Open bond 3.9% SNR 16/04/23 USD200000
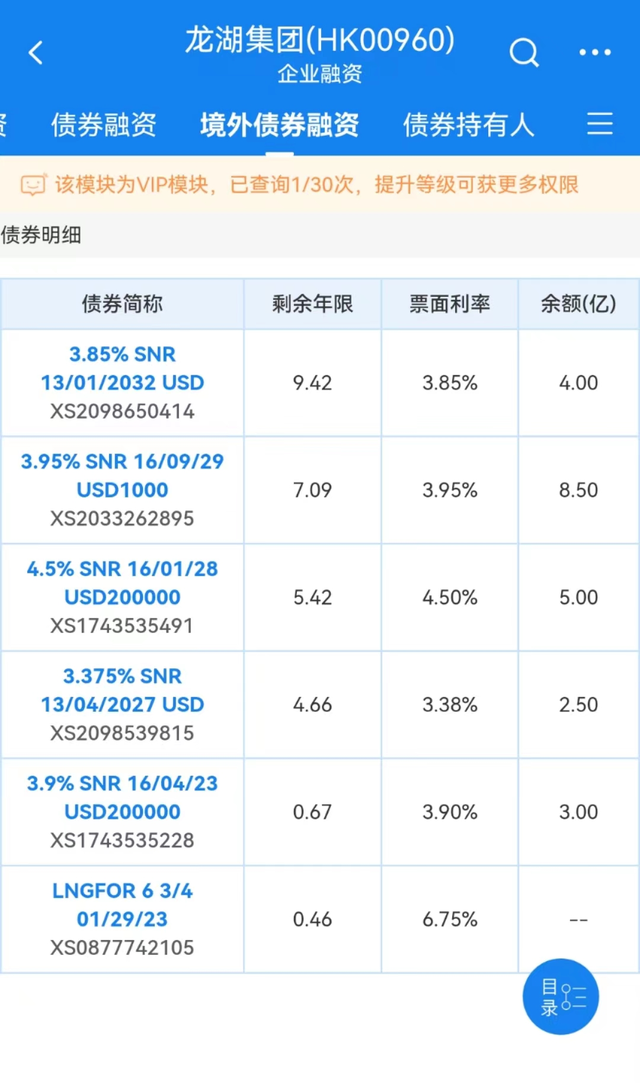The width and height of the screenshot is (640, 1083). point(122,797)
